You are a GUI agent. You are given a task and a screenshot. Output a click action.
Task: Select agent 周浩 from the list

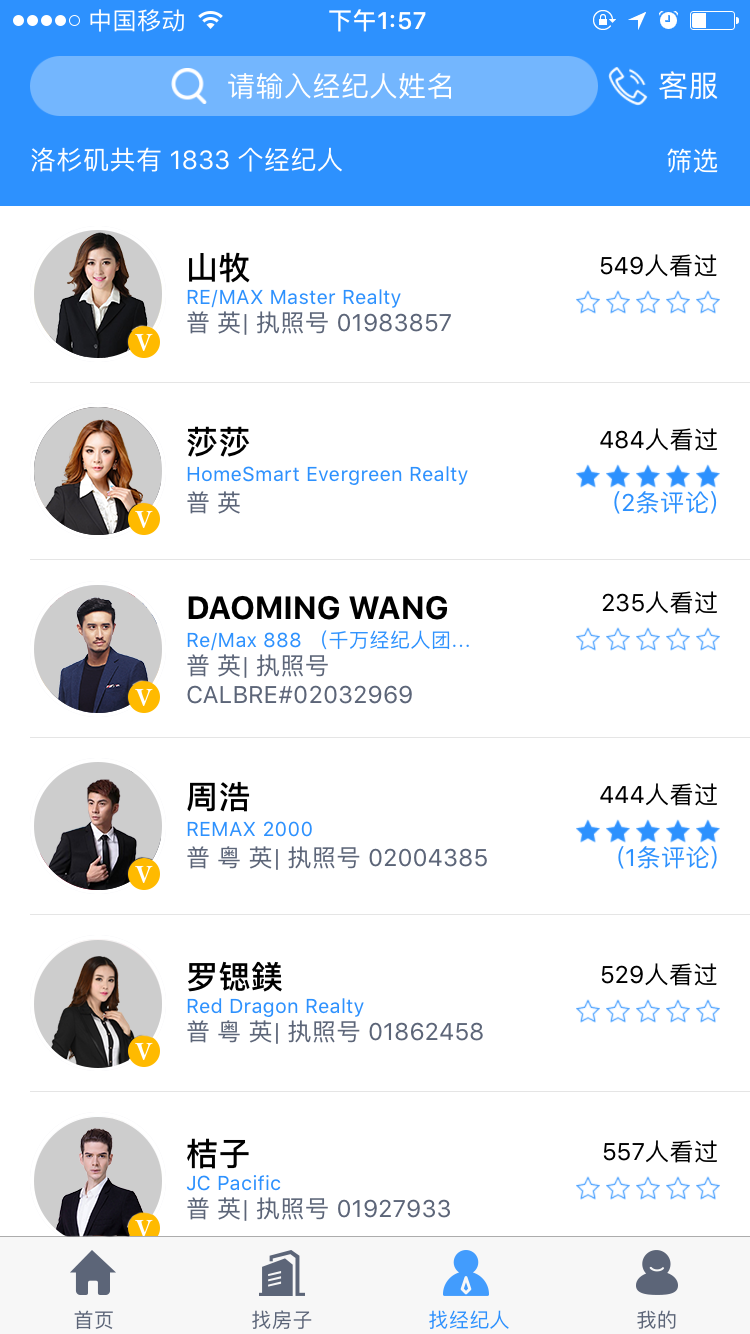[375, 826]
